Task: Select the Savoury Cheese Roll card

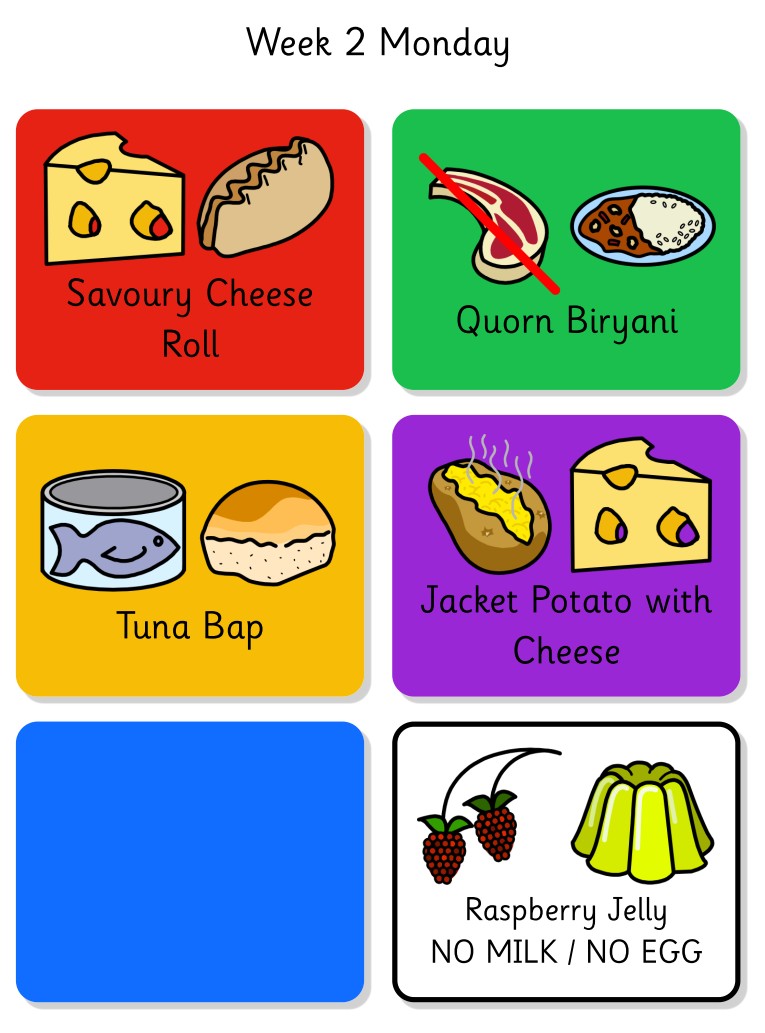Action: (x=190, y=249)
